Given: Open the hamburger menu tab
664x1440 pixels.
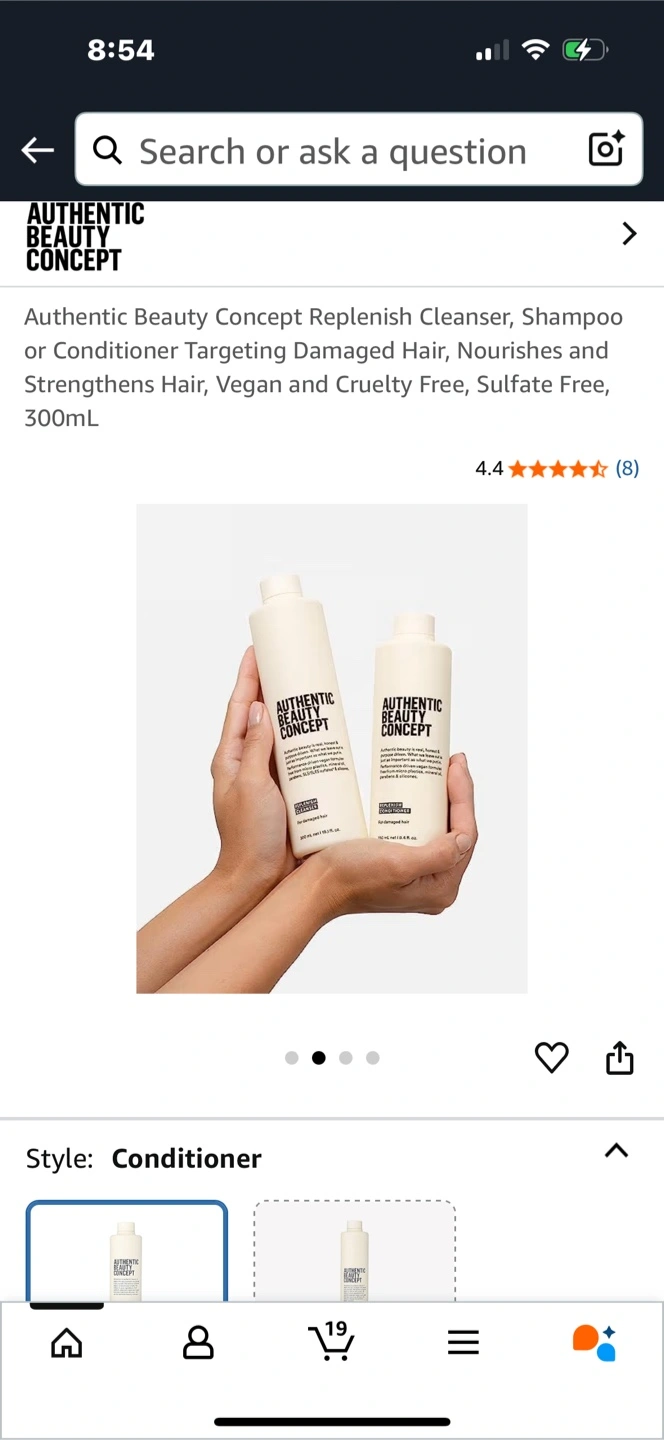Looking at the screenshot, I should pos(463,1343).
